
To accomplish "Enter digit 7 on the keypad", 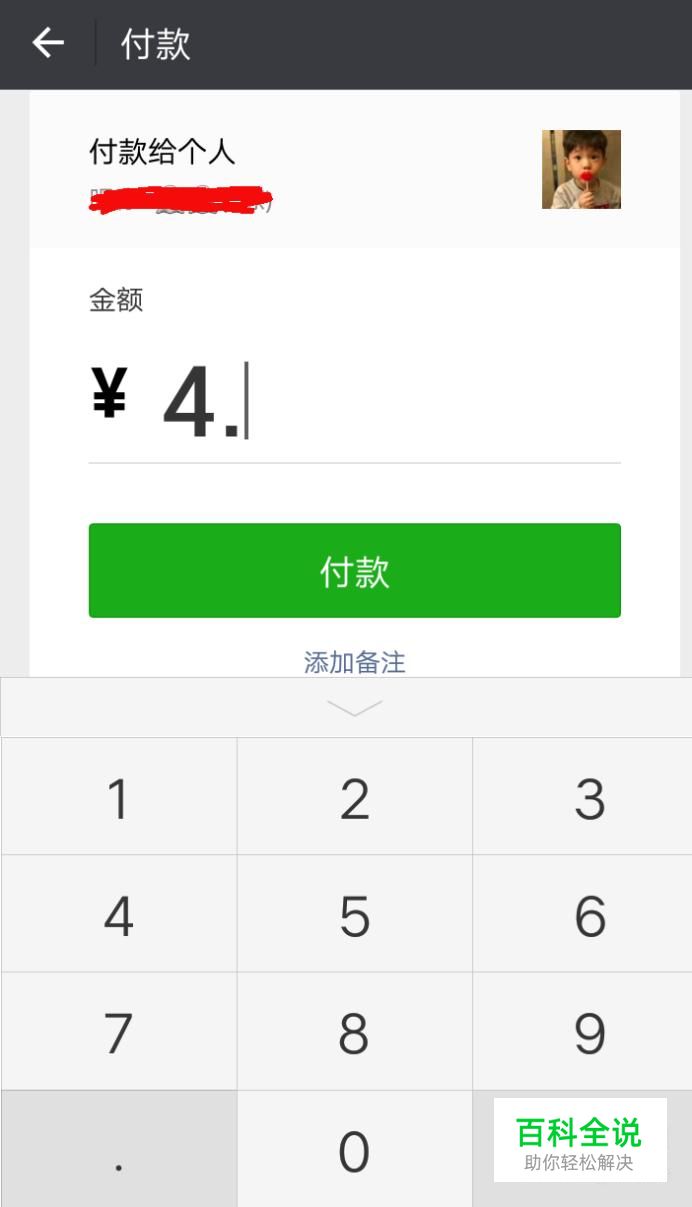I will [119, 1032].
